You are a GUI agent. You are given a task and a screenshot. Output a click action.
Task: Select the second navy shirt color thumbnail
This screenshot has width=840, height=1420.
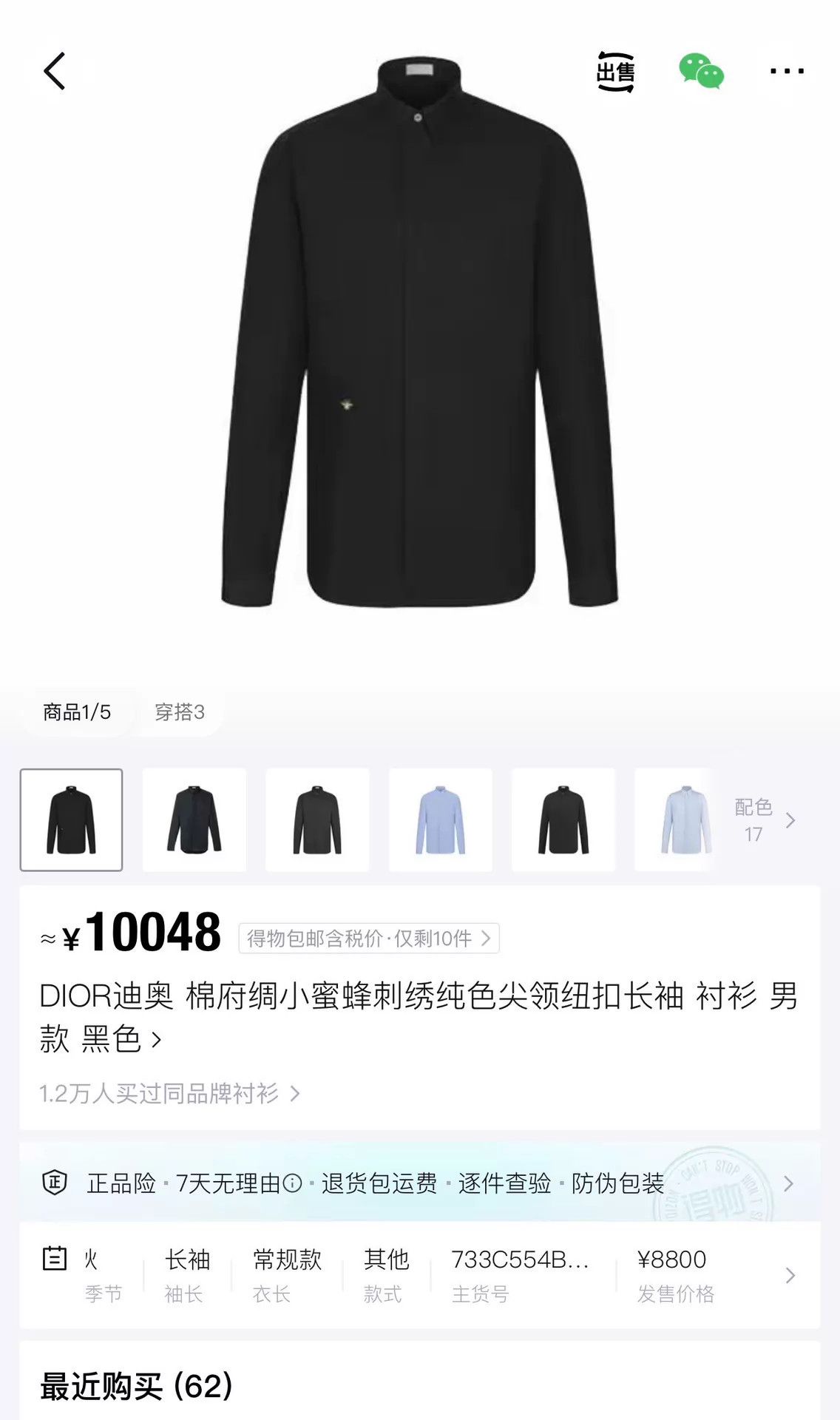(194, 819)
